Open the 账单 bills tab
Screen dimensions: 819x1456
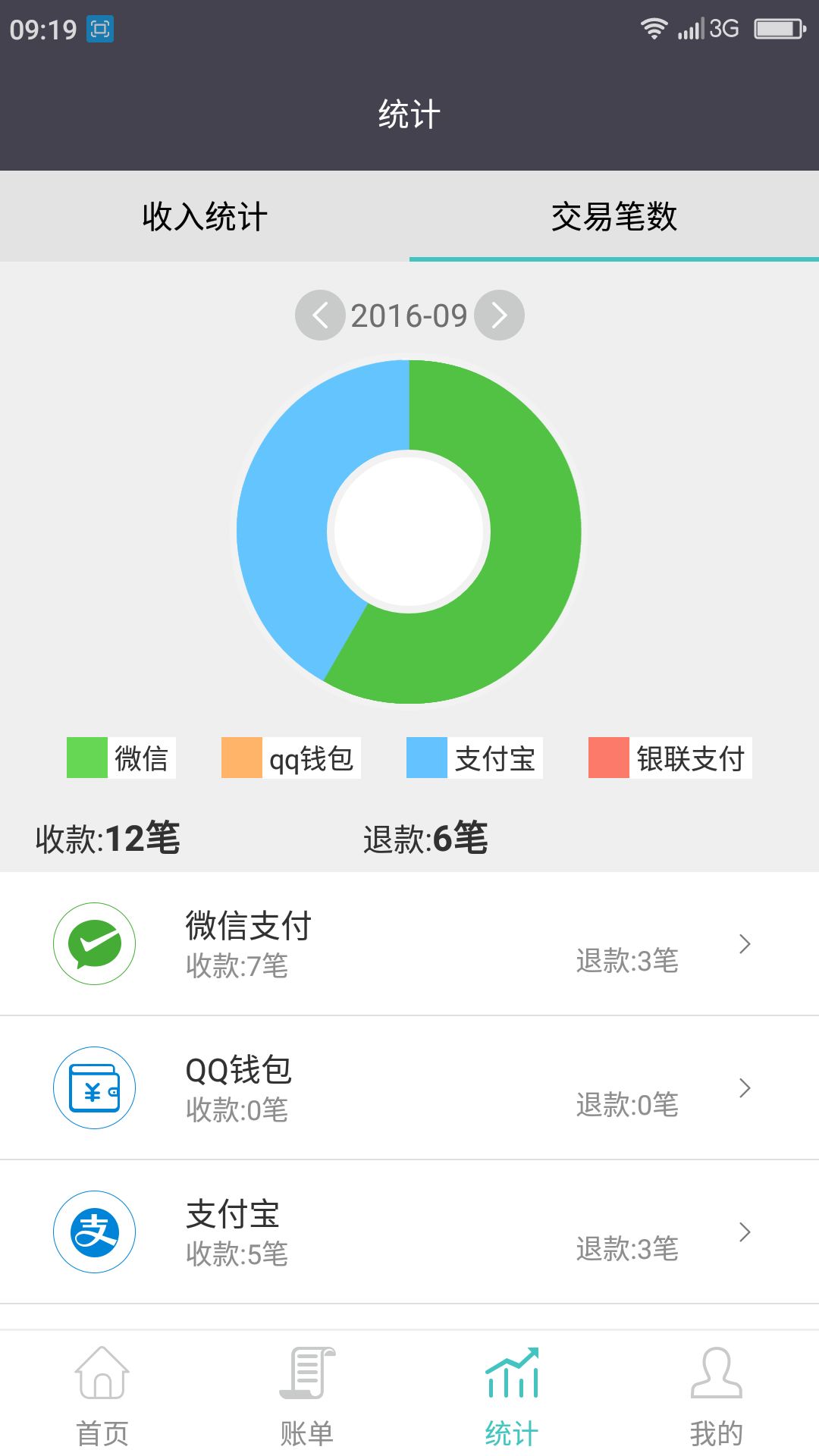307,1395
